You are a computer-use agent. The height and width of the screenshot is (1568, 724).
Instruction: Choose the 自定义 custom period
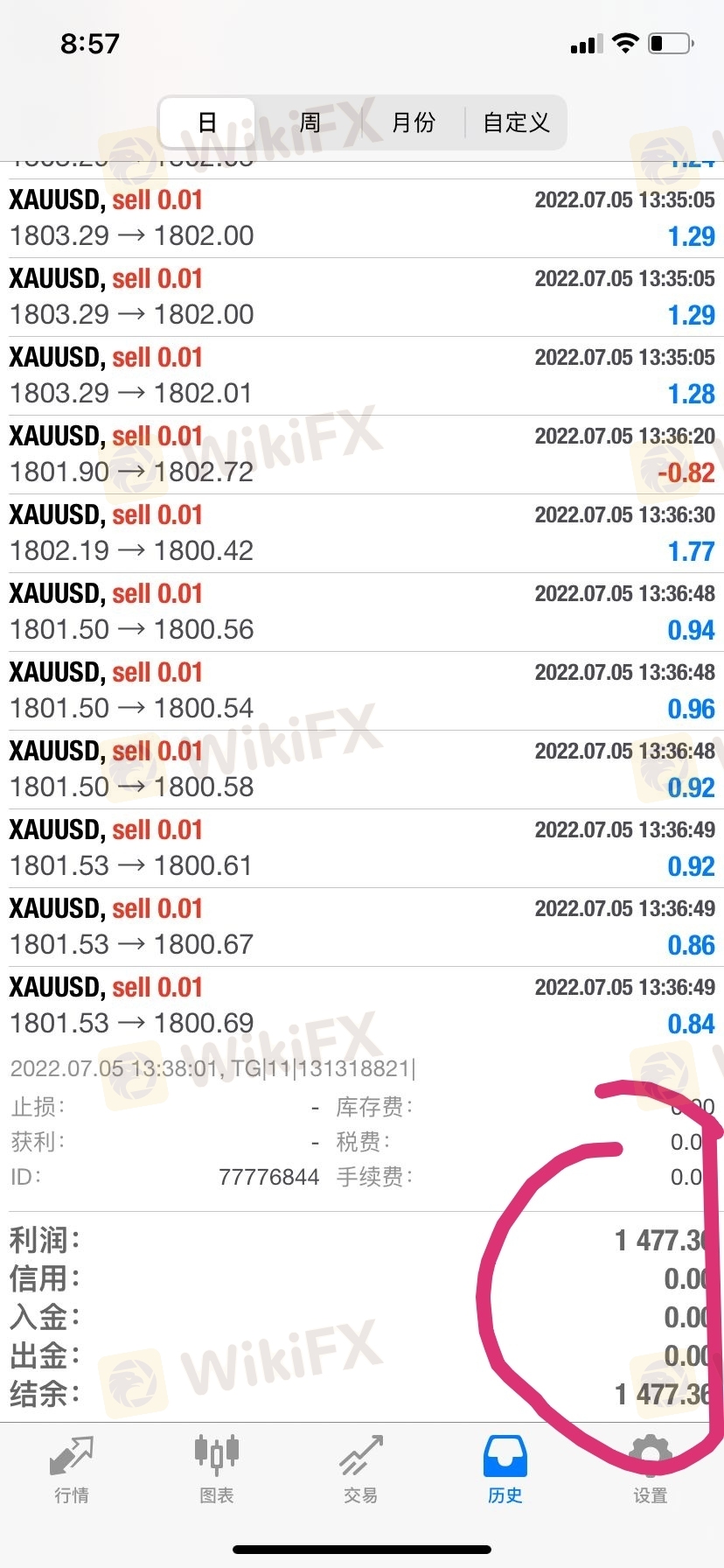516,122
